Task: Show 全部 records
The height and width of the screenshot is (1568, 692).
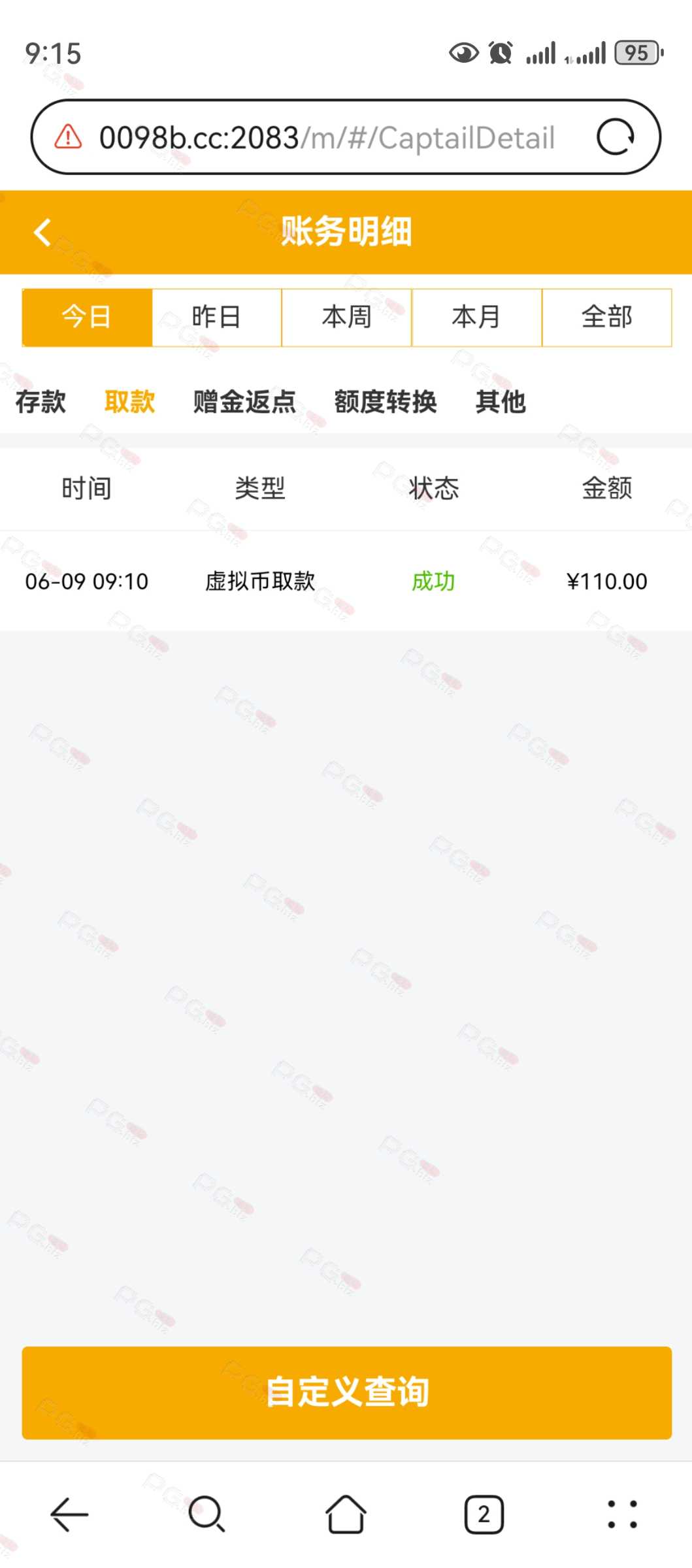Action: click(607, 318)
